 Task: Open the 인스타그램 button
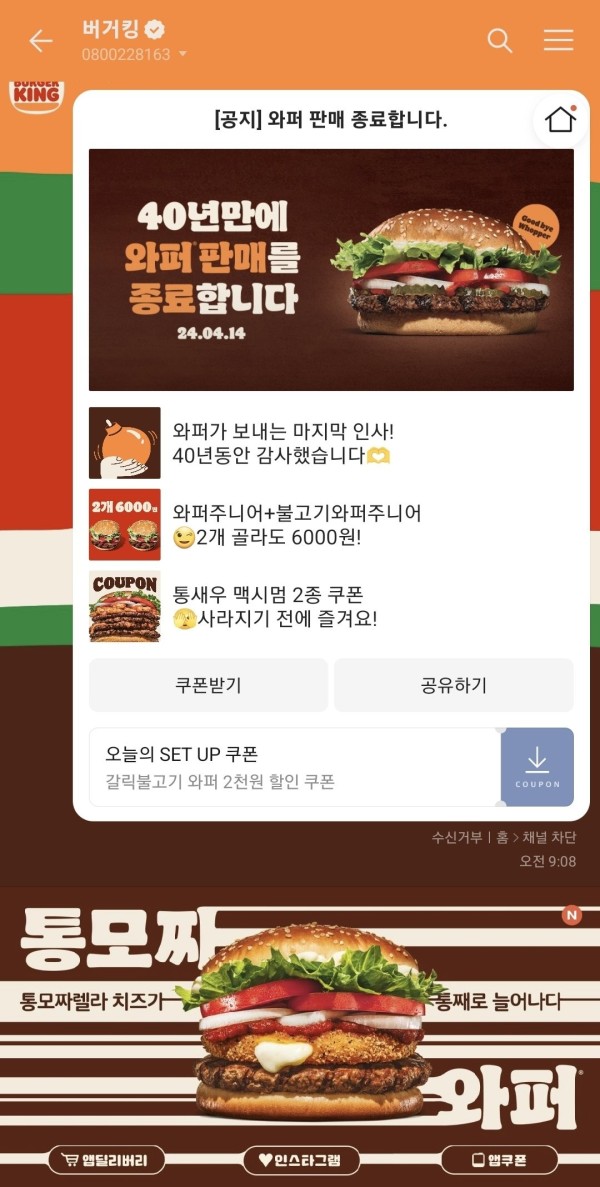pos(300,1160)
